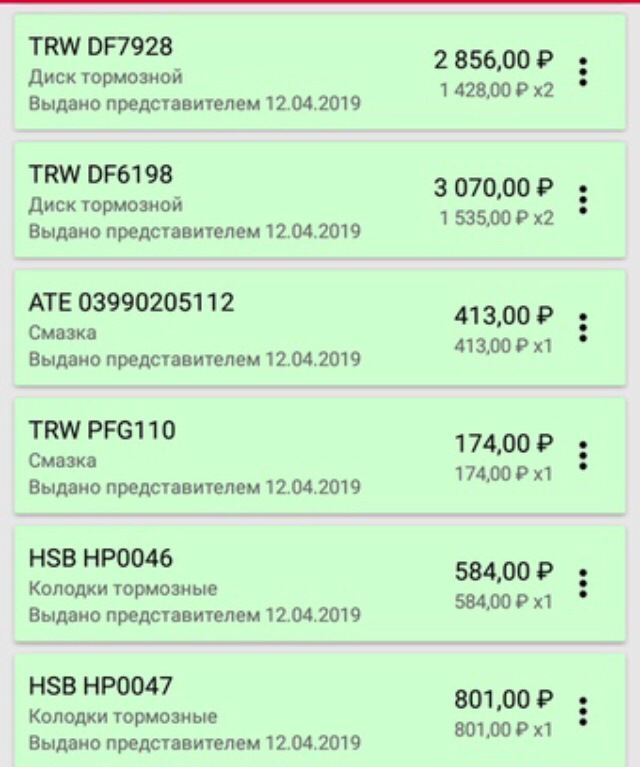Show options for ATE 03990205112
This screenshot has width=640, height=767.
584,328
